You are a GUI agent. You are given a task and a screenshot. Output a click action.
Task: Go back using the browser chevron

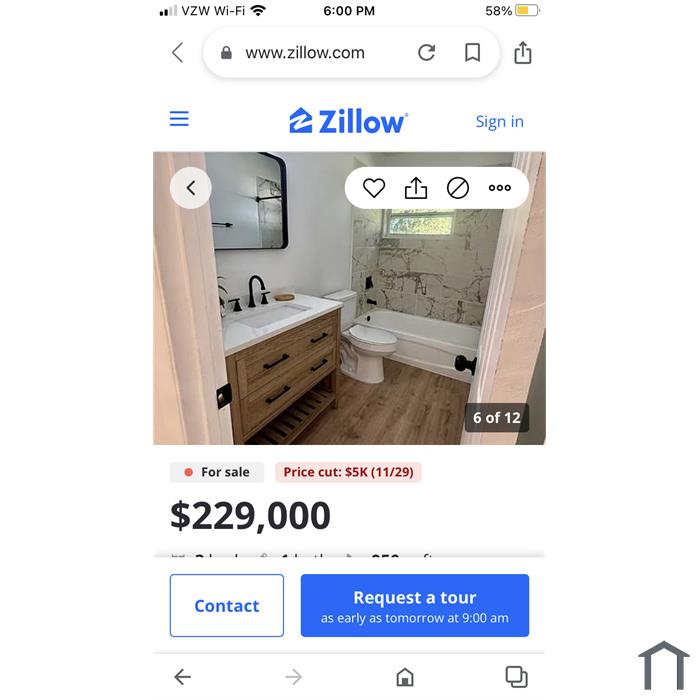(x=178, y=53)
